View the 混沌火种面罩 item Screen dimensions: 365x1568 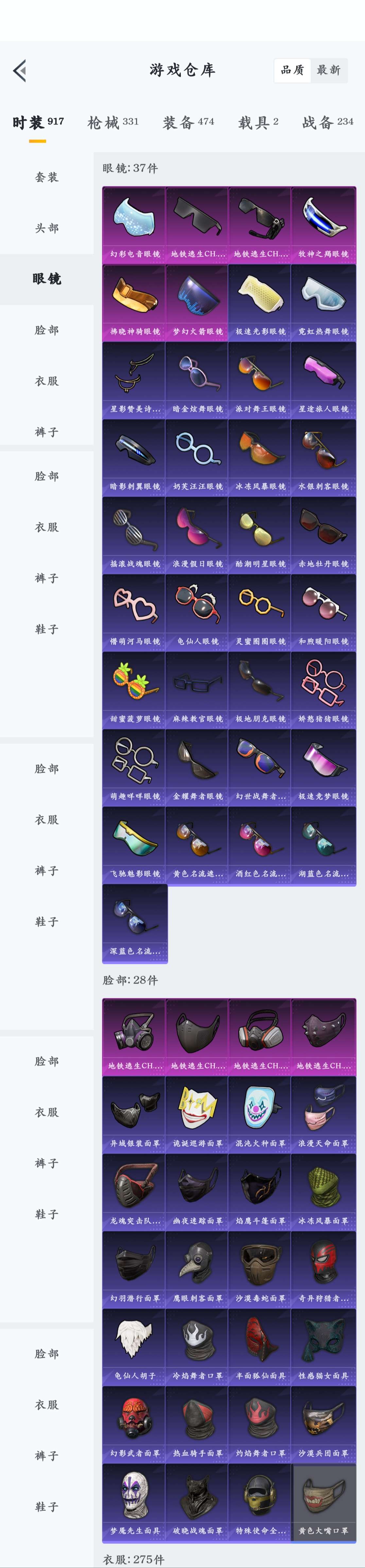[x=260, y=1113]
